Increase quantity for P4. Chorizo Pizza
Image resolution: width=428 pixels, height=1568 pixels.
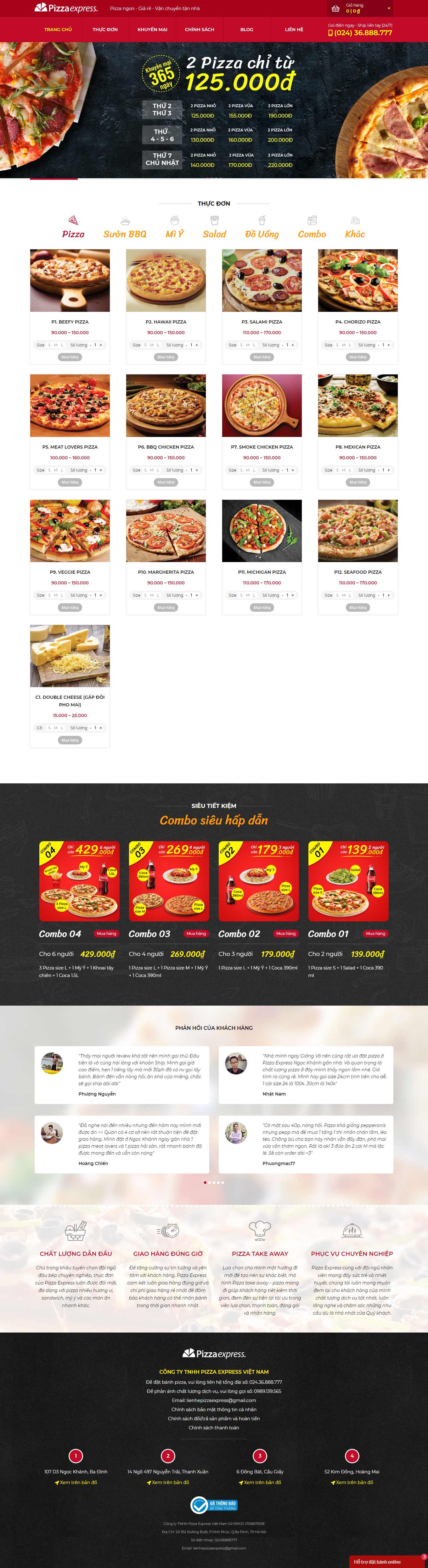coord(389,345)
